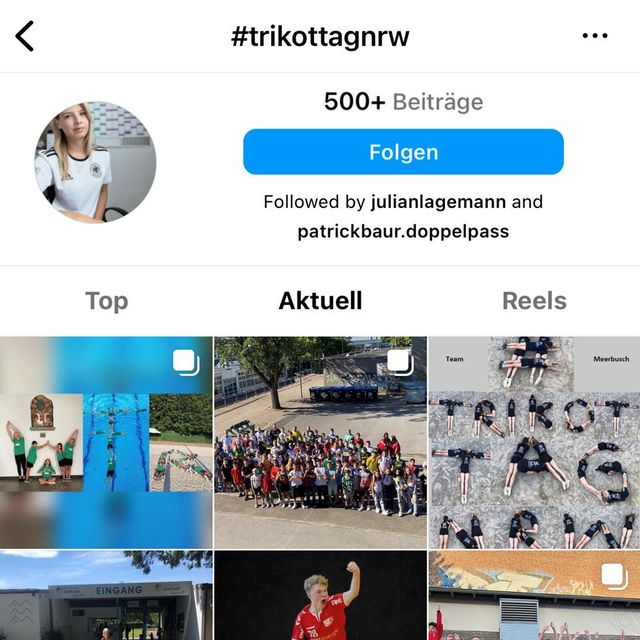The image size is (640, 640).
Task: Switch to the Top tab
Action: click(106, 301)
